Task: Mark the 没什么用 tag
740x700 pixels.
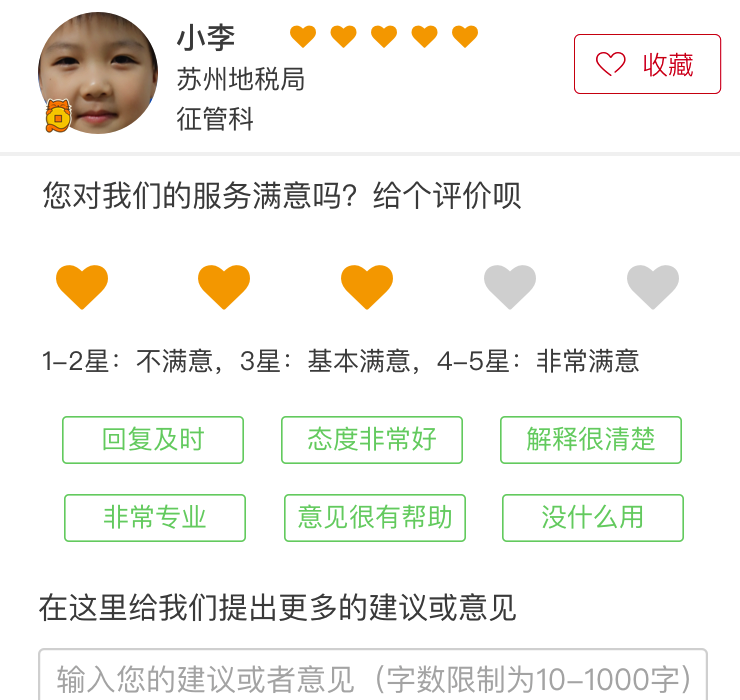Action: [x=593, y=517]
